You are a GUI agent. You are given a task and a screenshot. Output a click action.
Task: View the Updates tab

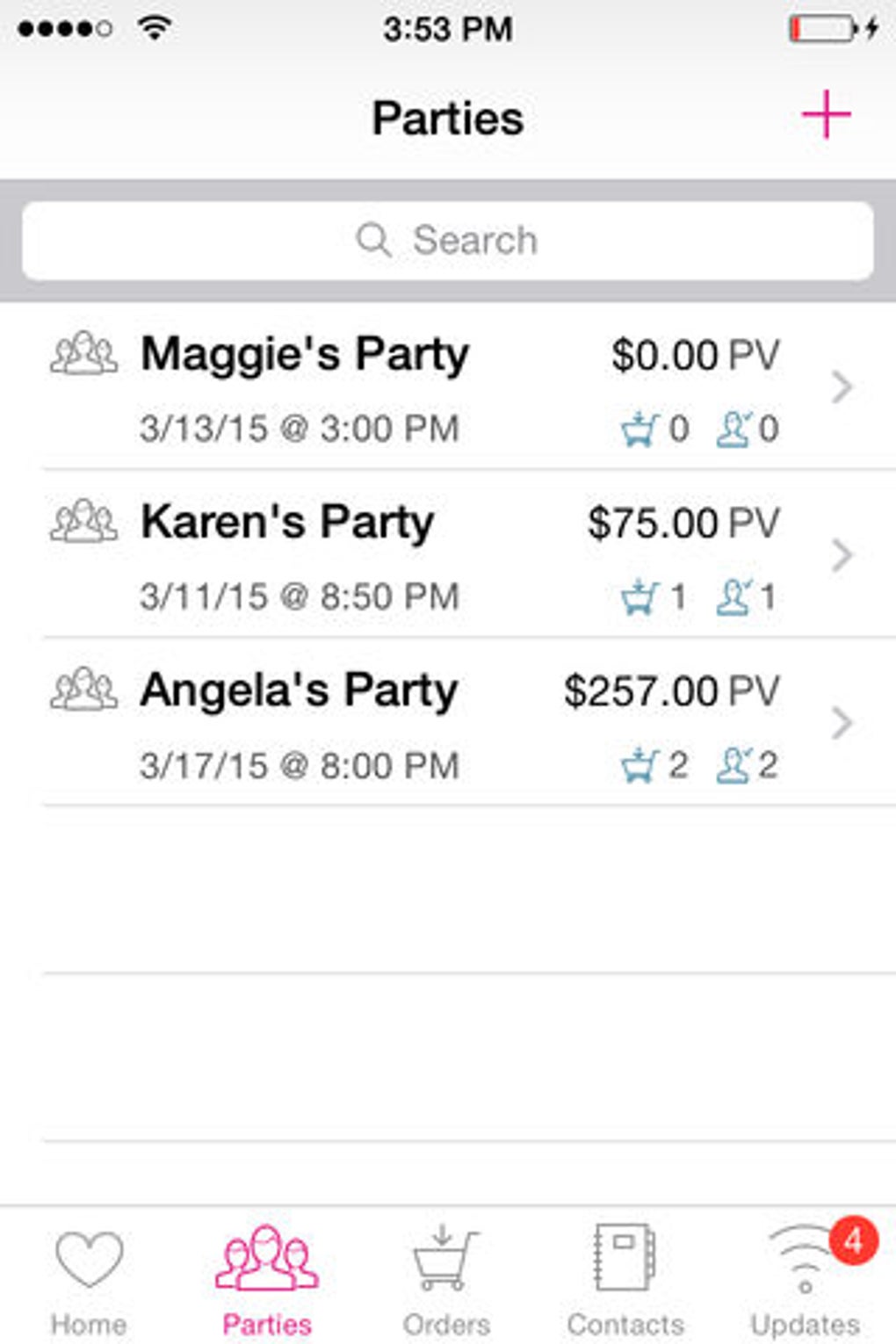(x=805, y=1281)
